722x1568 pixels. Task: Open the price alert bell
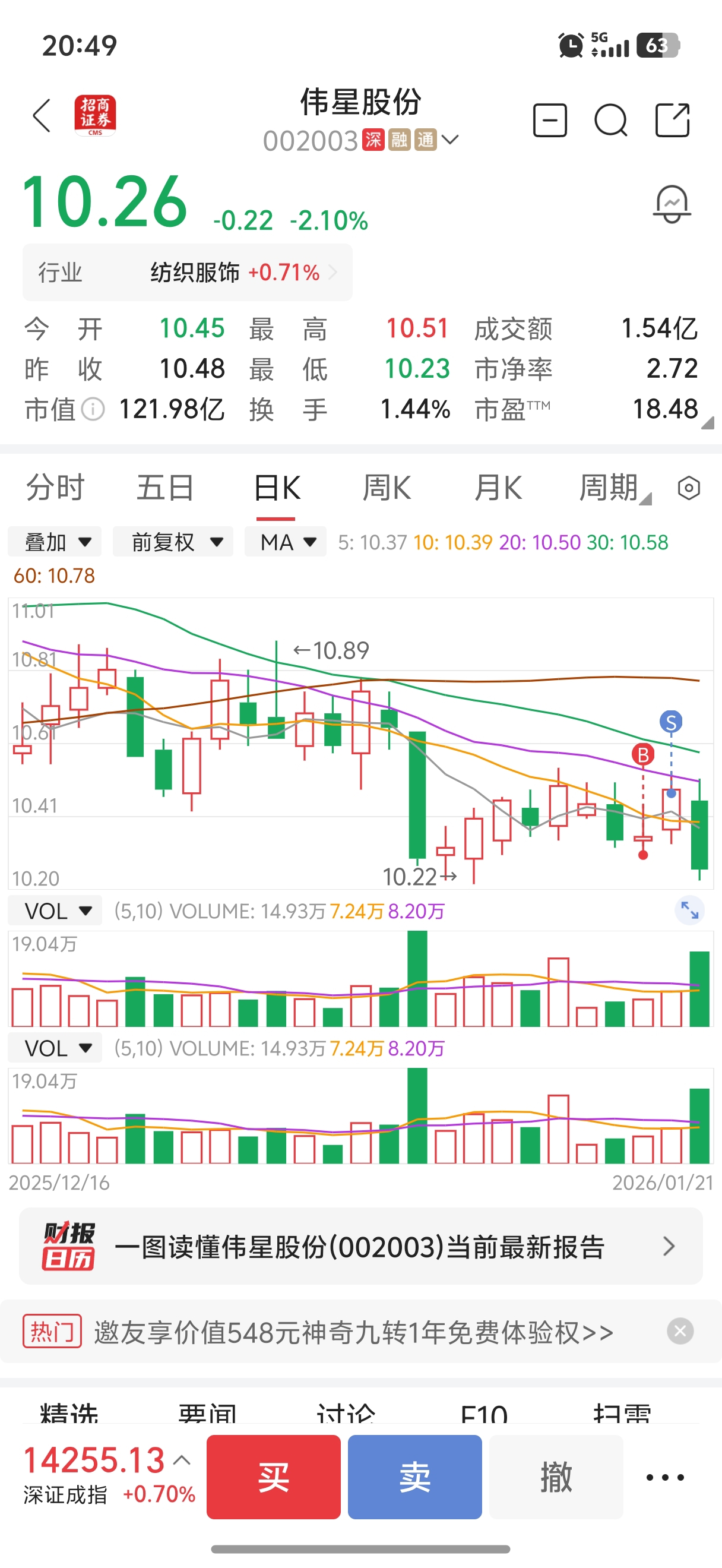click(672, 204)
